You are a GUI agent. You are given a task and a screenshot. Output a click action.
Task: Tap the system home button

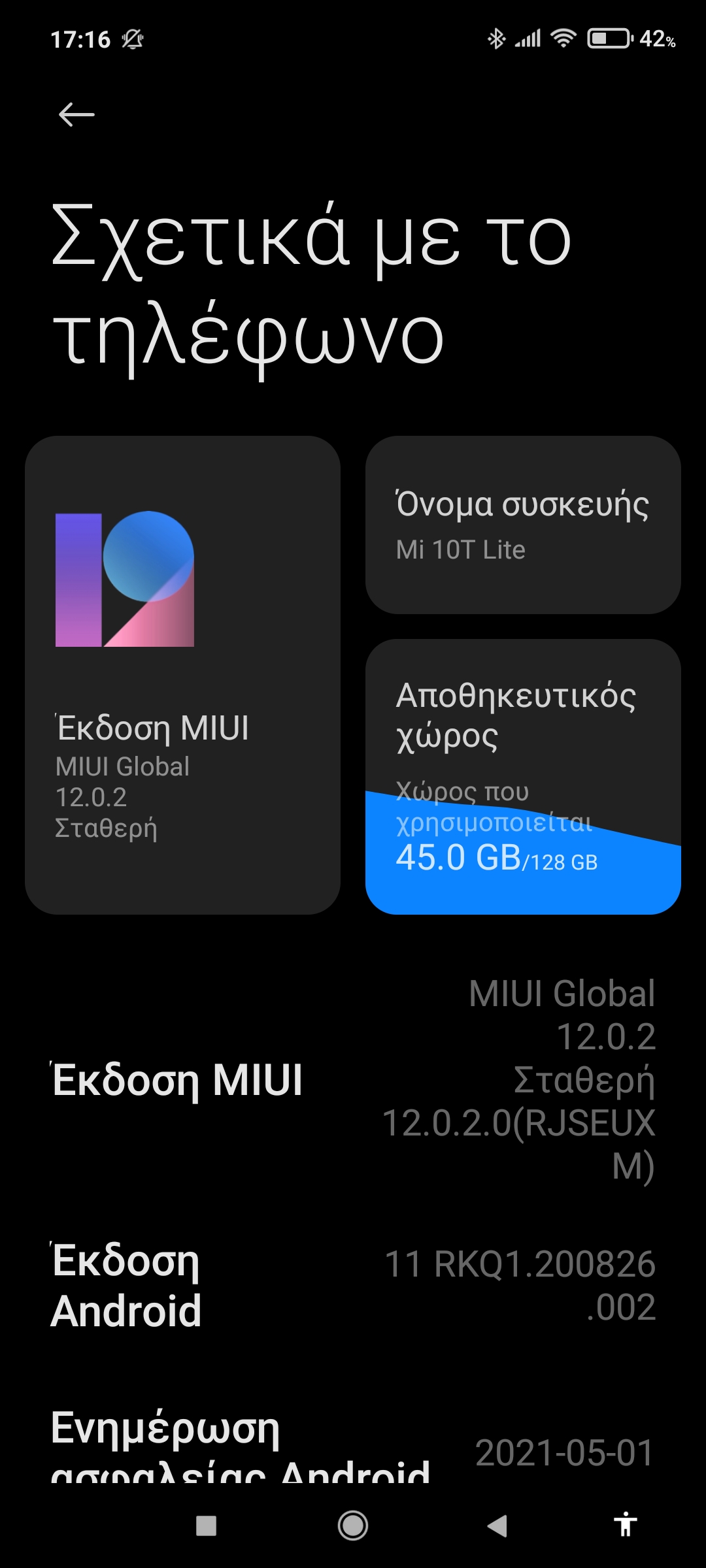pyautogui.click(x=353, y=1526)
